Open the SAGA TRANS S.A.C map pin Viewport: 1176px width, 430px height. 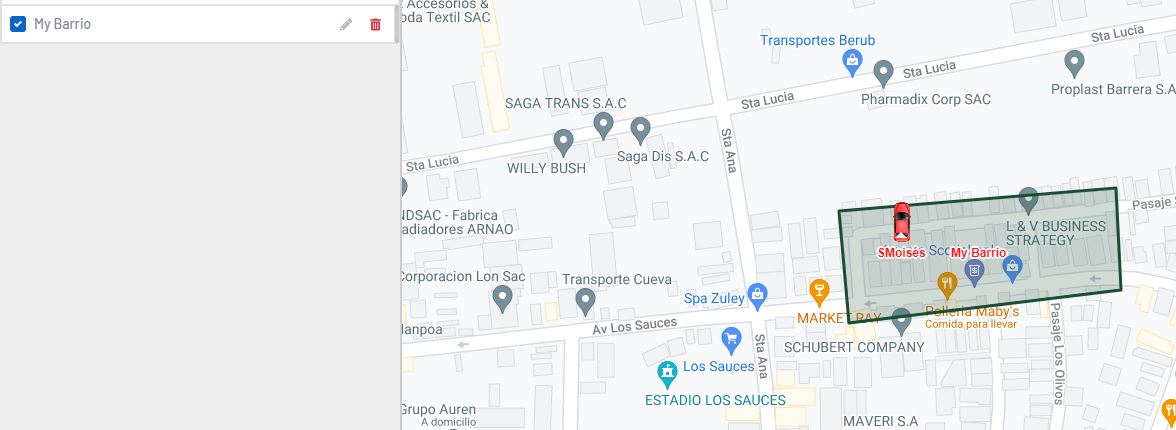(x=603, y=125)
